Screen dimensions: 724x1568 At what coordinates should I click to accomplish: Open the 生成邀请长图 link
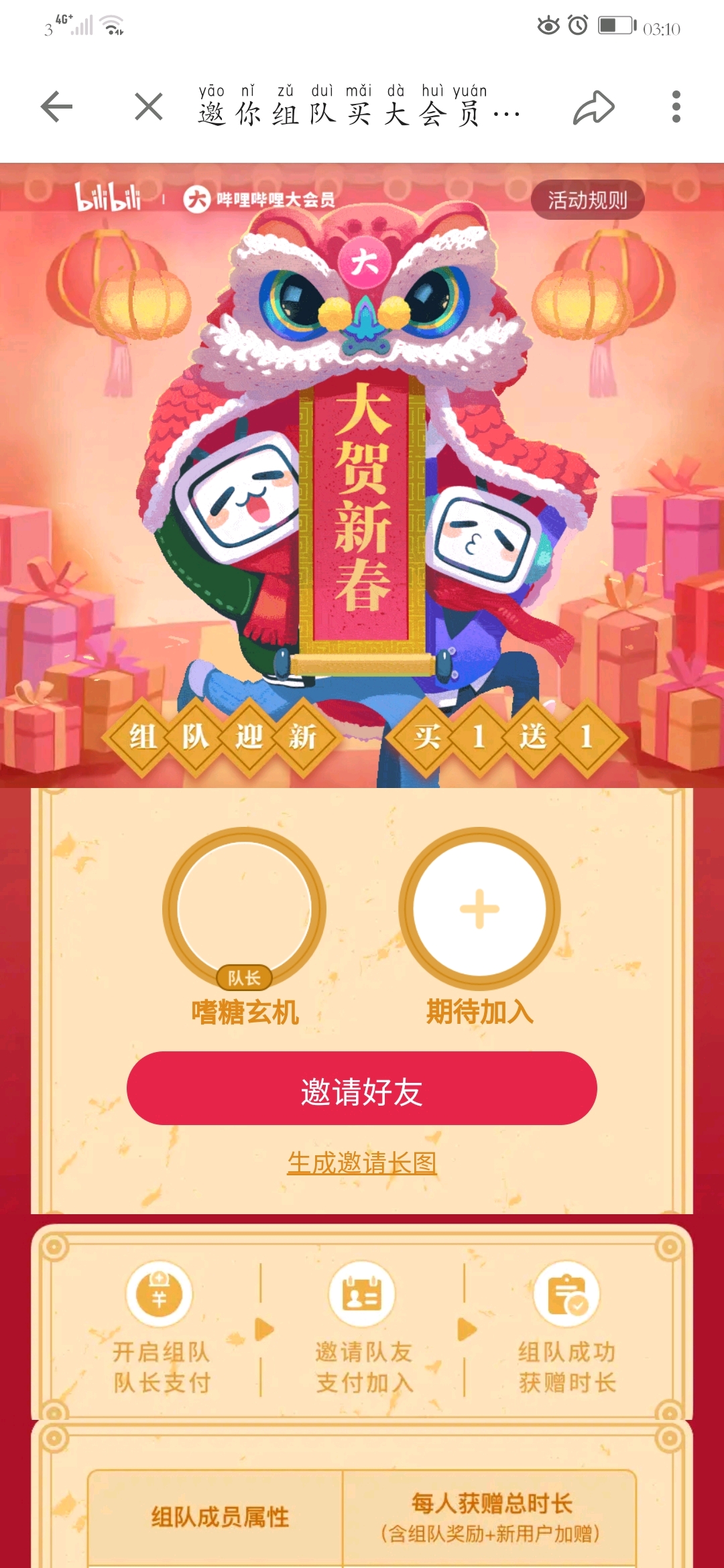coord(361,1163)
